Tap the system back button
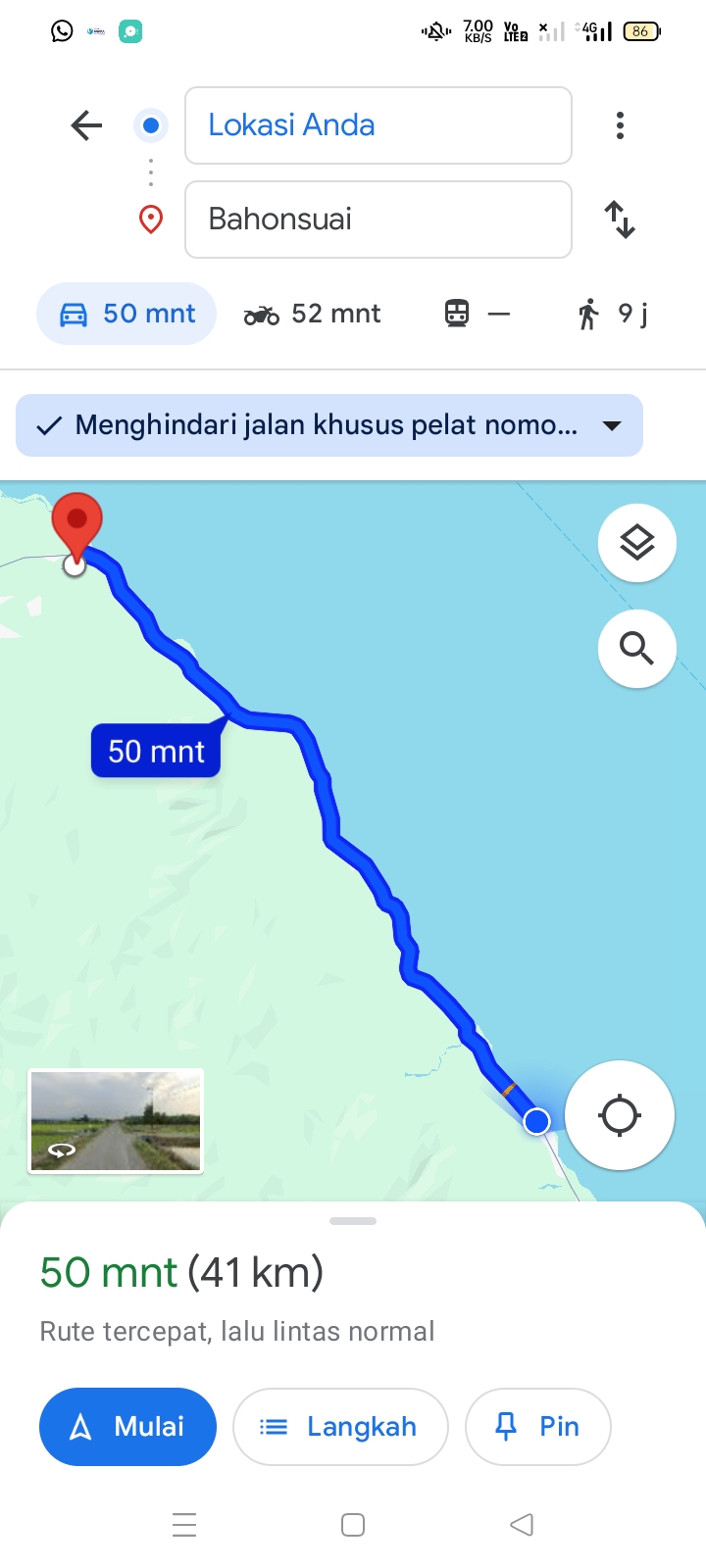Screen dimensions: 706x1568 [522, 1525]
